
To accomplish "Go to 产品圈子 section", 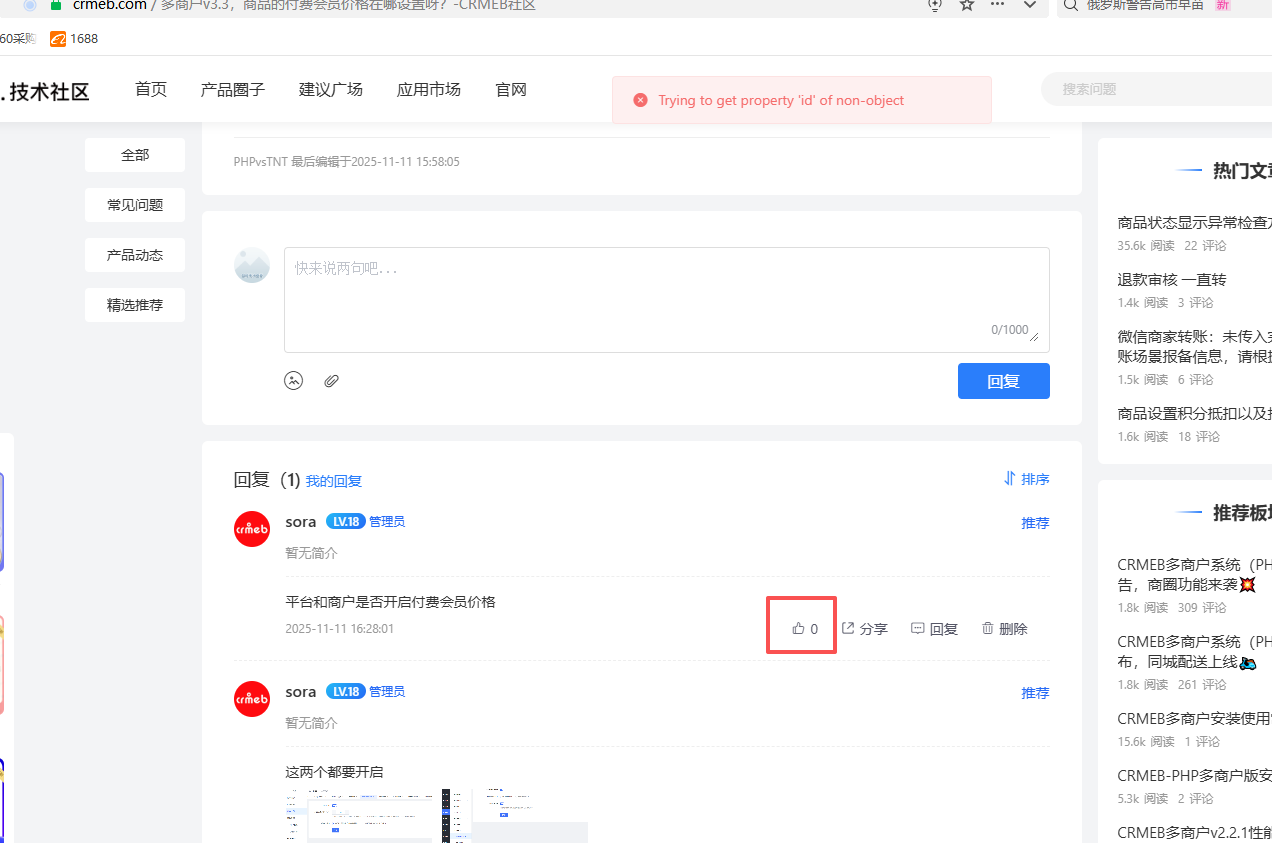I will point(233,90).
